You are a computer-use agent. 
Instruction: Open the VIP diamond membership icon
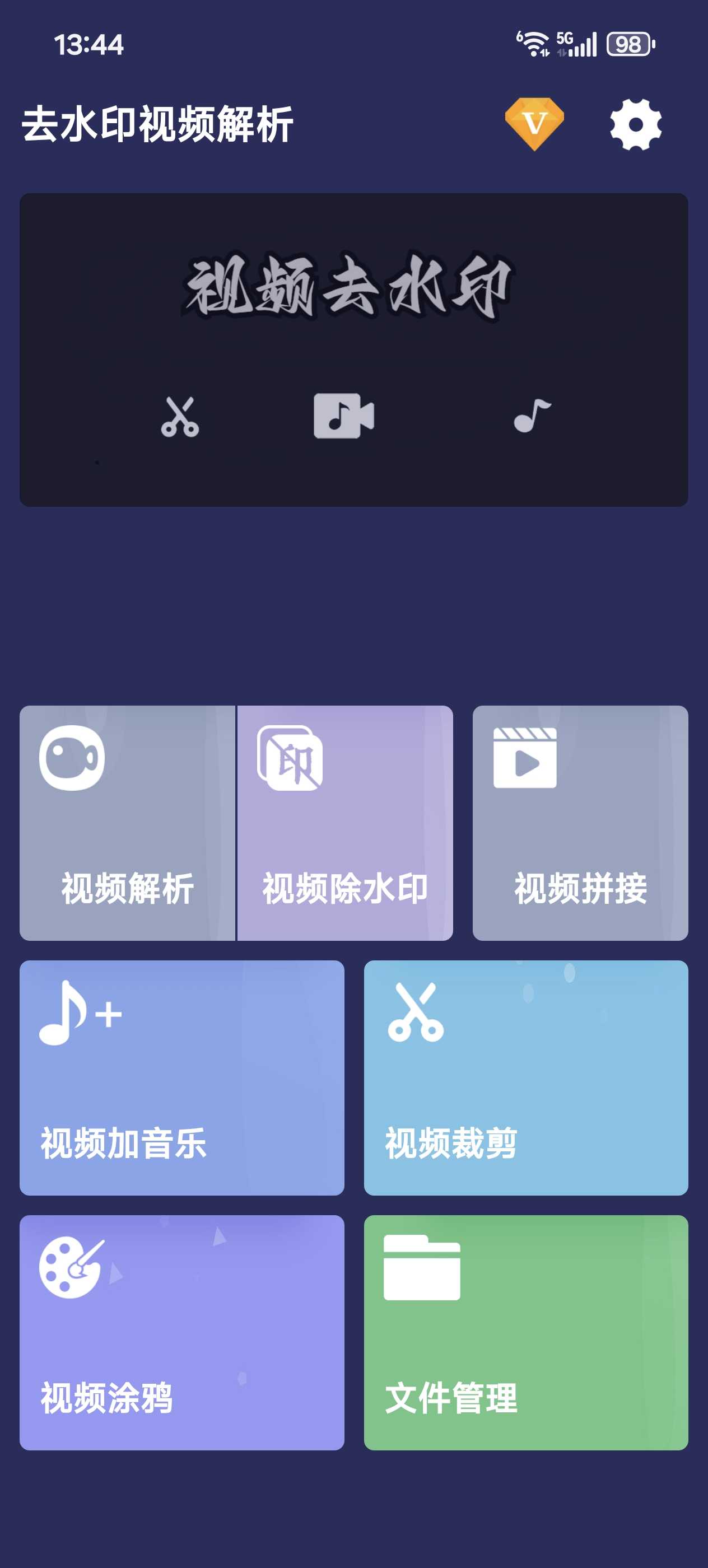point(534,124)
